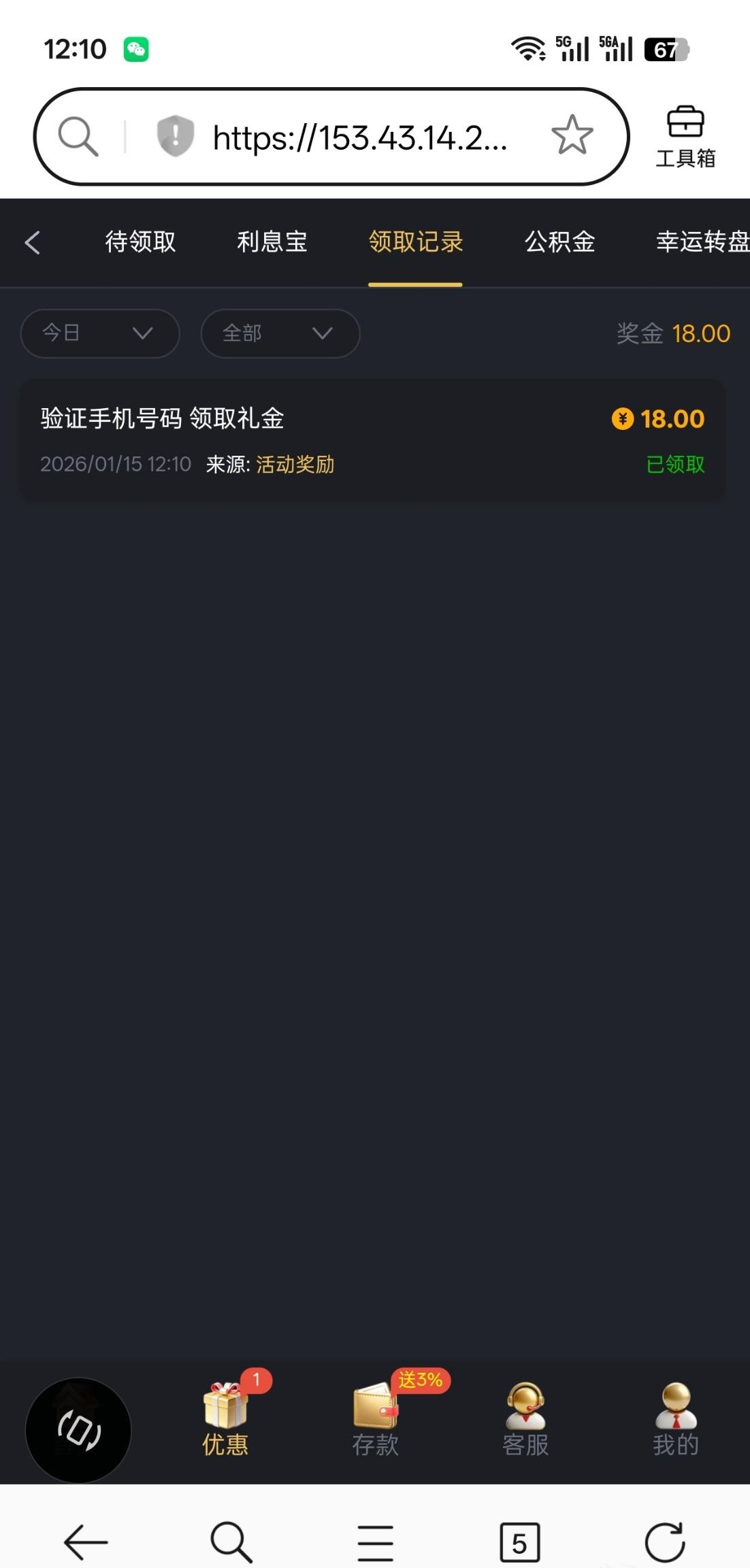Switch to the 幸运转盘 tab

[x=701, y=242]
